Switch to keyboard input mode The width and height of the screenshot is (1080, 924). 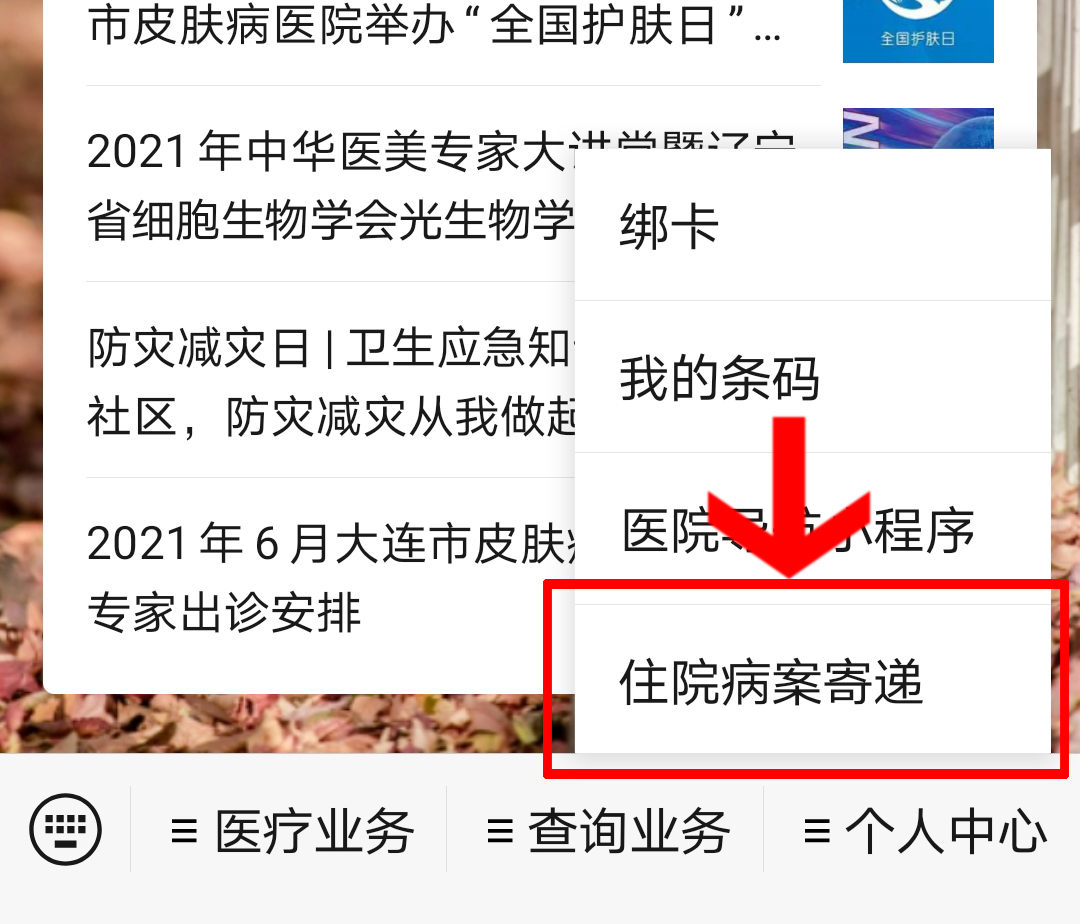coord(66,830)
